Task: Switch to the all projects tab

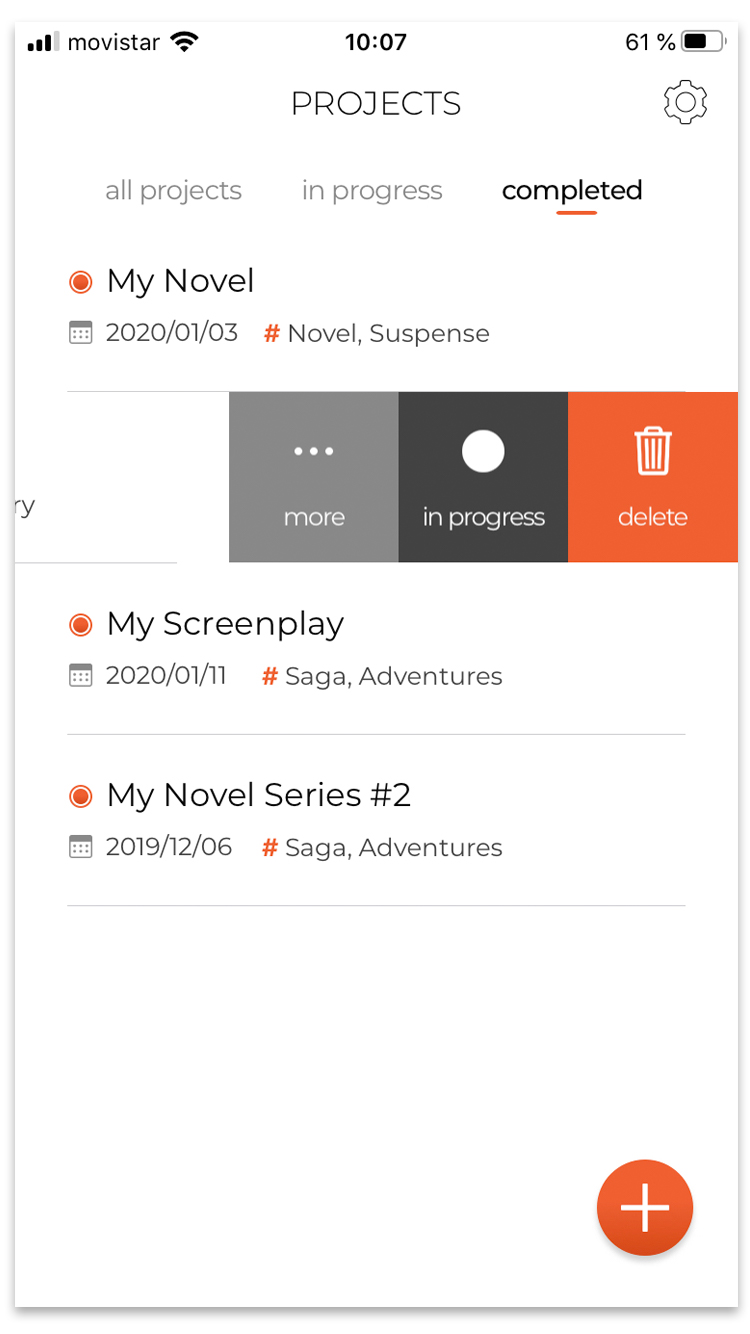Action: pyautogui.click(x=173, y=191)
